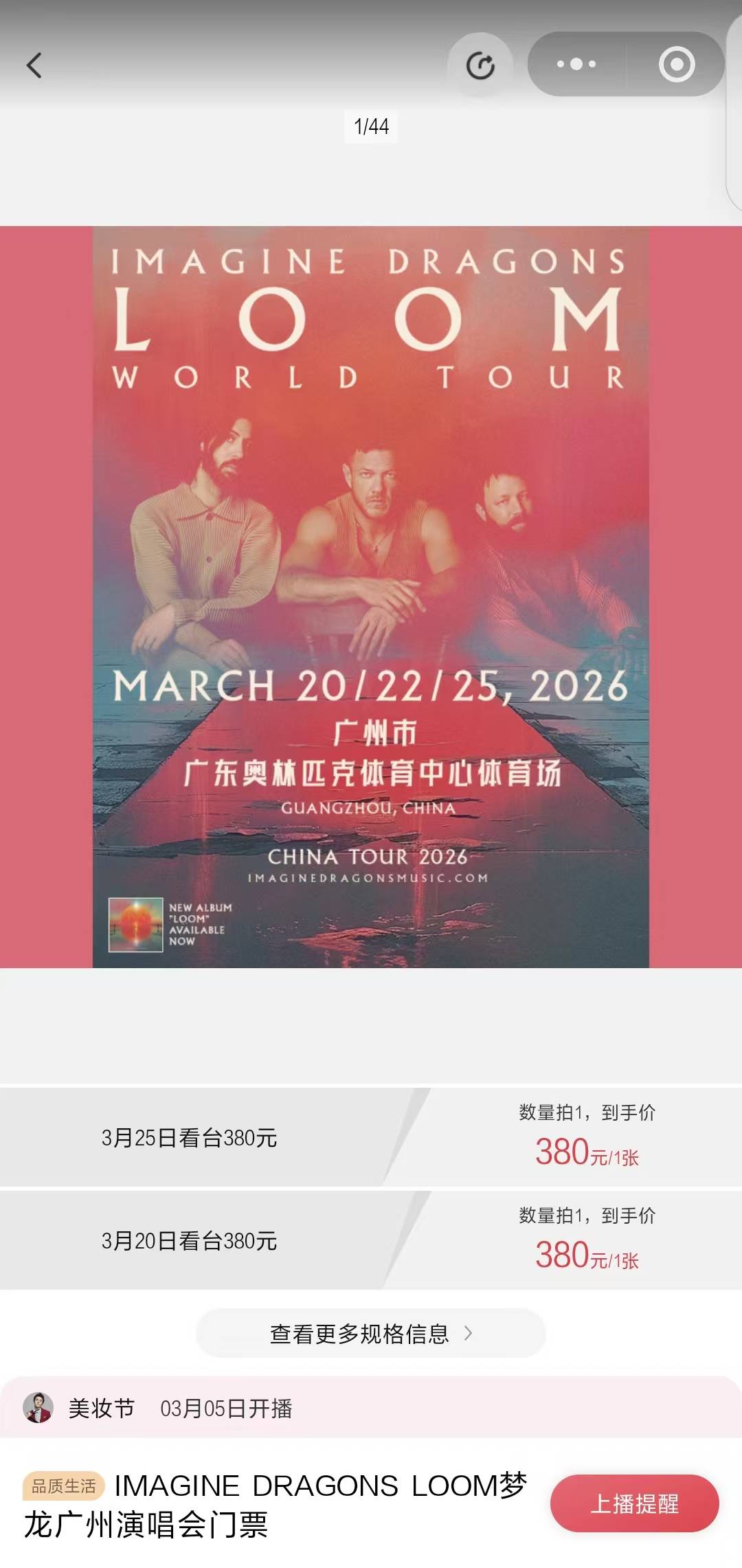Open the Imagine Dragons LOOM poster image
The height and width of the screenshot is (1568, 742).
pos(371,596)
